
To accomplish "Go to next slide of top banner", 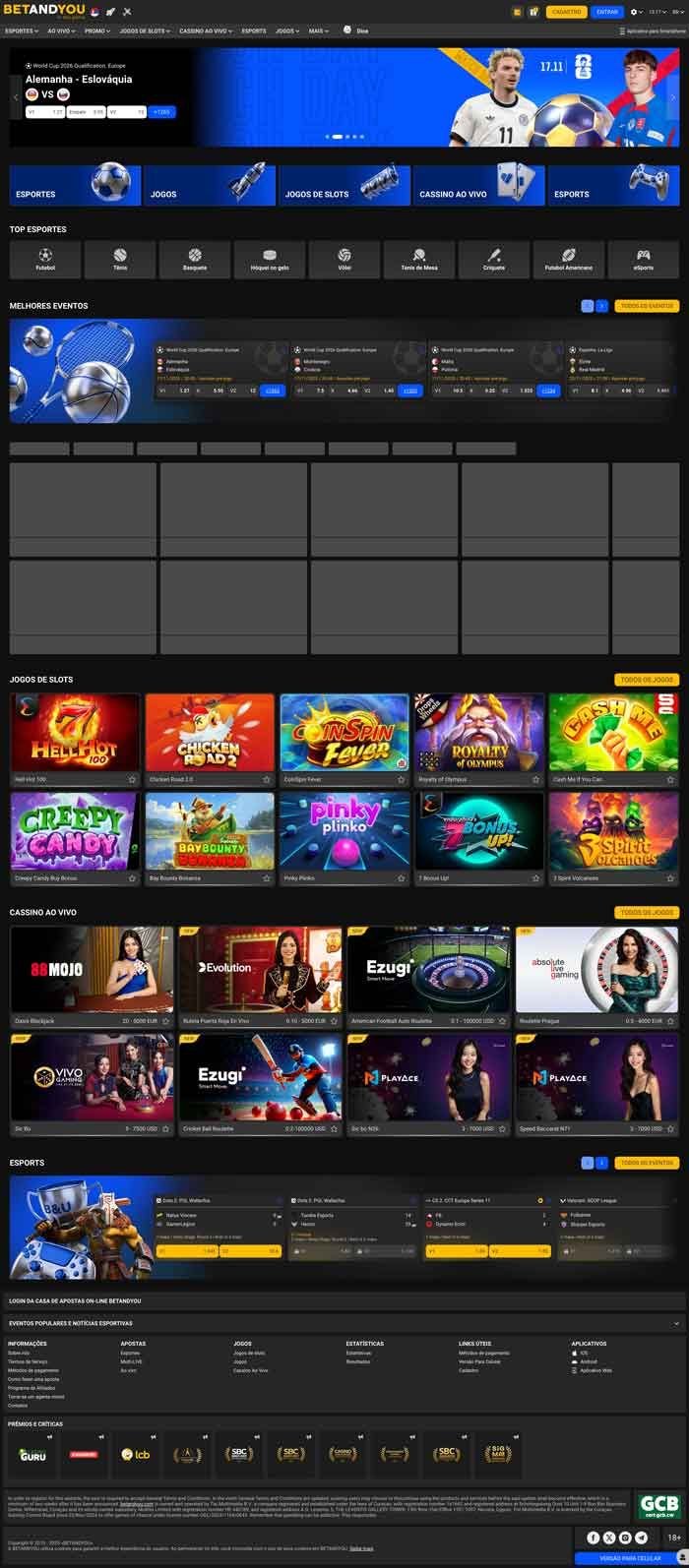I will pyautogui.click(x=673, y=97).
